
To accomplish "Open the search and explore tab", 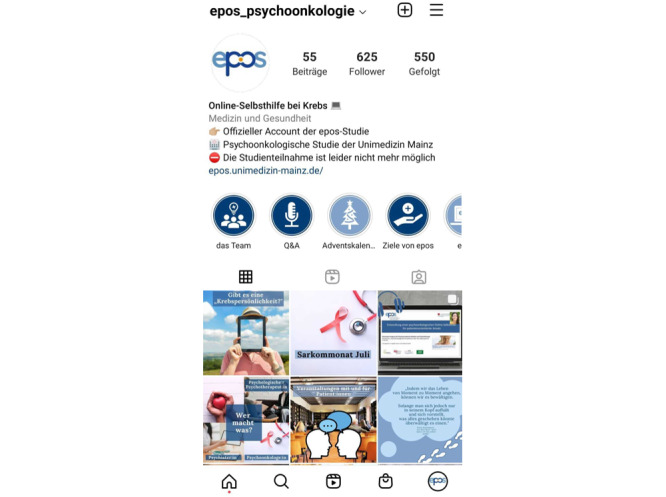I will tap(281, 481).
